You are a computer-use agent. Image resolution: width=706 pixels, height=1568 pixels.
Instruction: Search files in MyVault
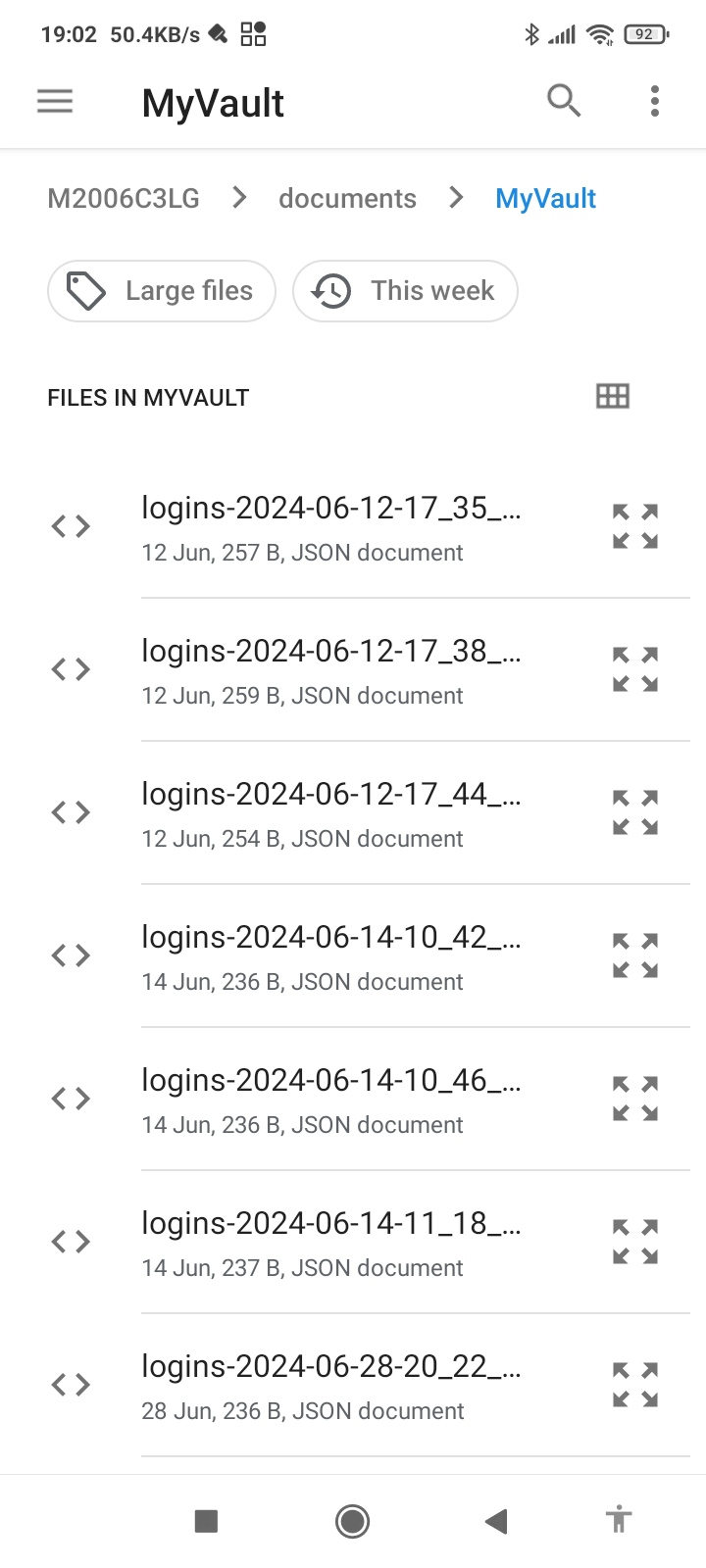point(564,101)
